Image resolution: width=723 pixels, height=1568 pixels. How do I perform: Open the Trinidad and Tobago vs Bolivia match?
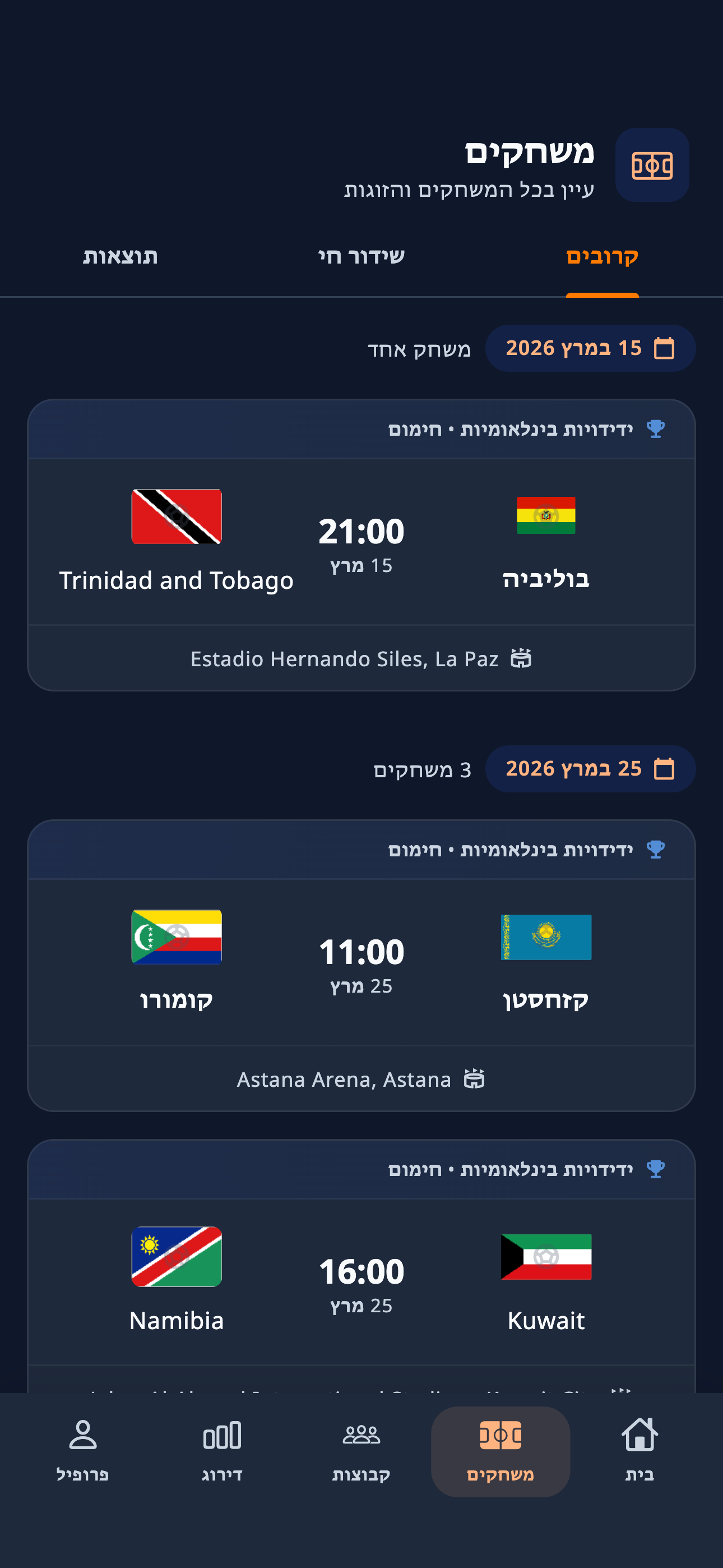pyautogui.click(x=361, y=542)
